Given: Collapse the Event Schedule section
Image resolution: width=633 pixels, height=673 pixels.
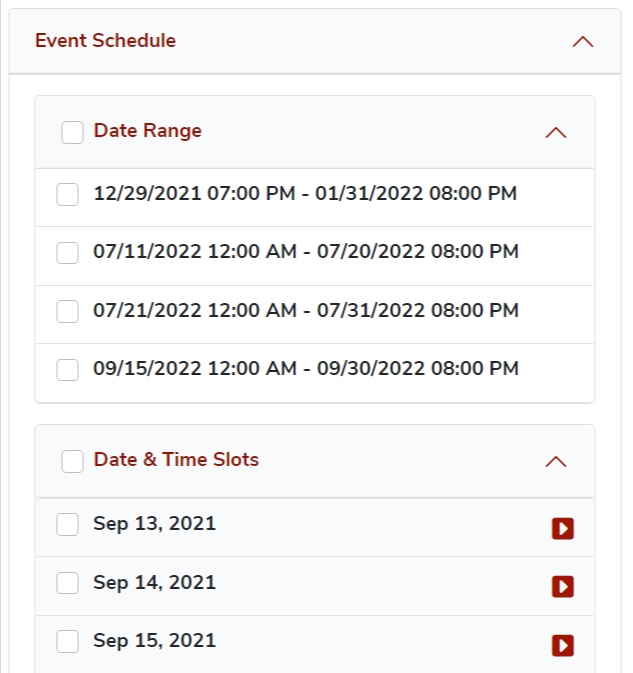Looking at the screenshot, I should coord(582,42).
